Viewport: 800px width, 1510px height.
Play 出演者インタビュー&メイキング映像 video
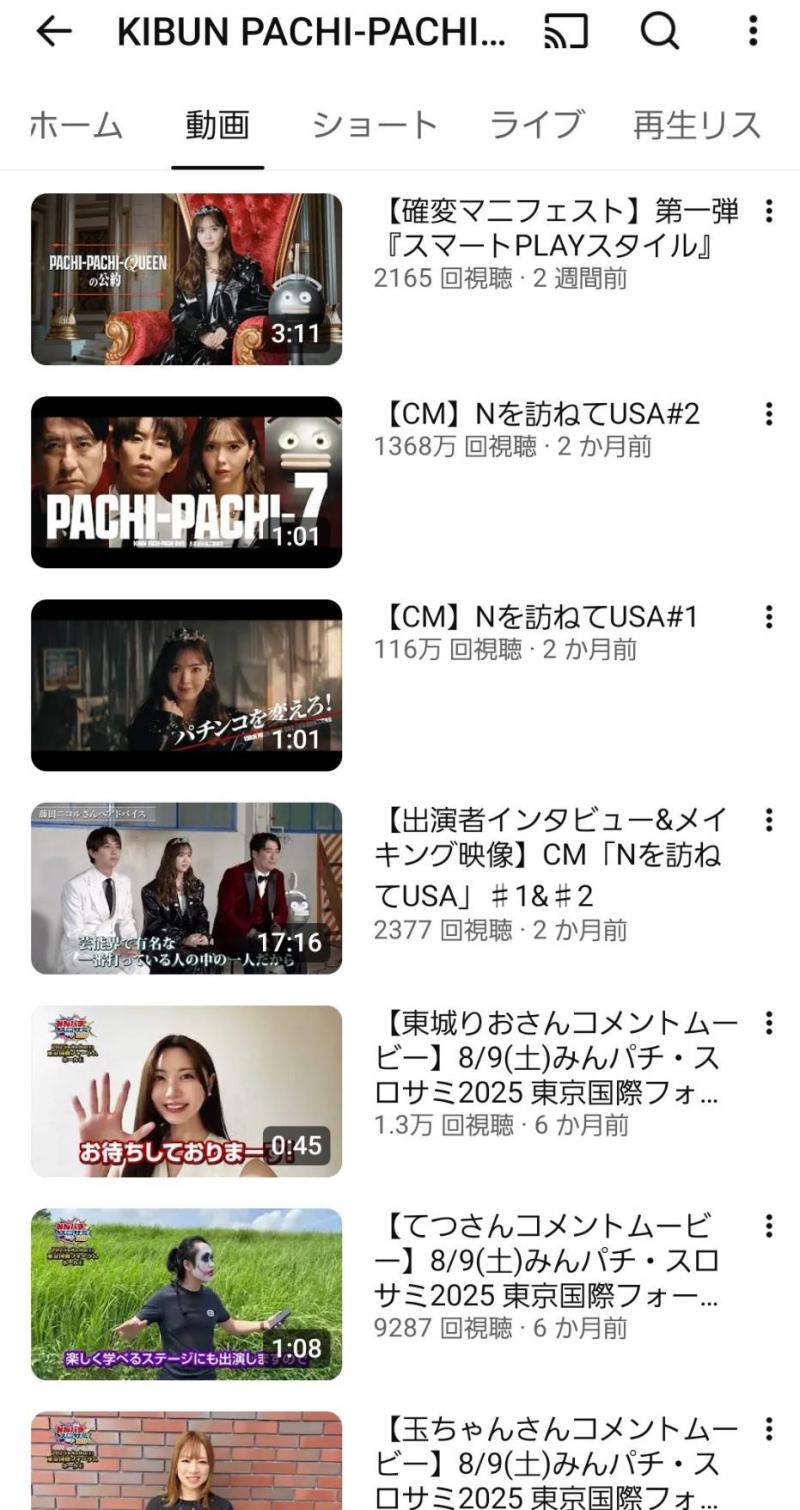tap(186, 888)
